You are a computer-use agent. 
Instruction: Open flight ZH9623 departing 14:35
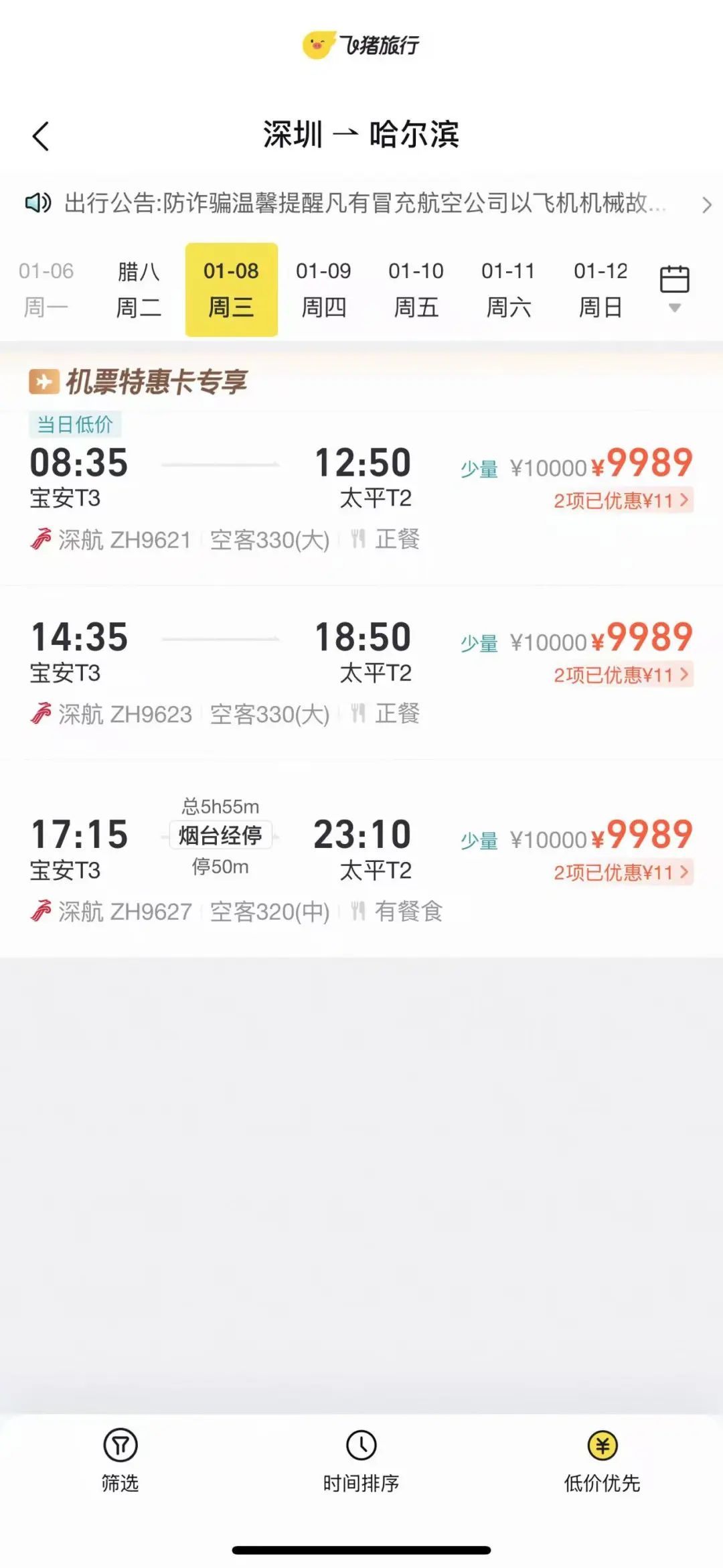[x=361, y=672]
